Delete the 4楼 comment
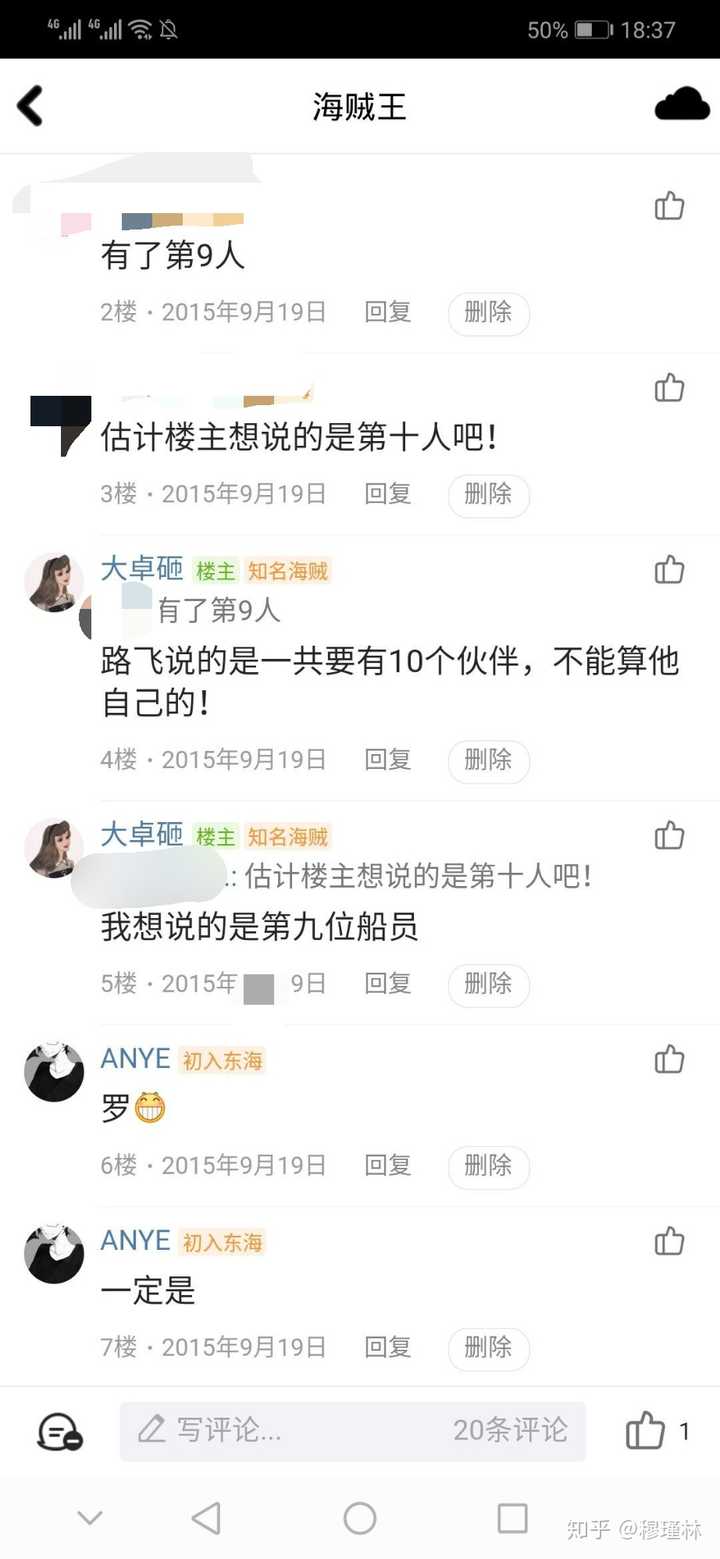The height and width of the screenshot is (1559, 720). 488,760
